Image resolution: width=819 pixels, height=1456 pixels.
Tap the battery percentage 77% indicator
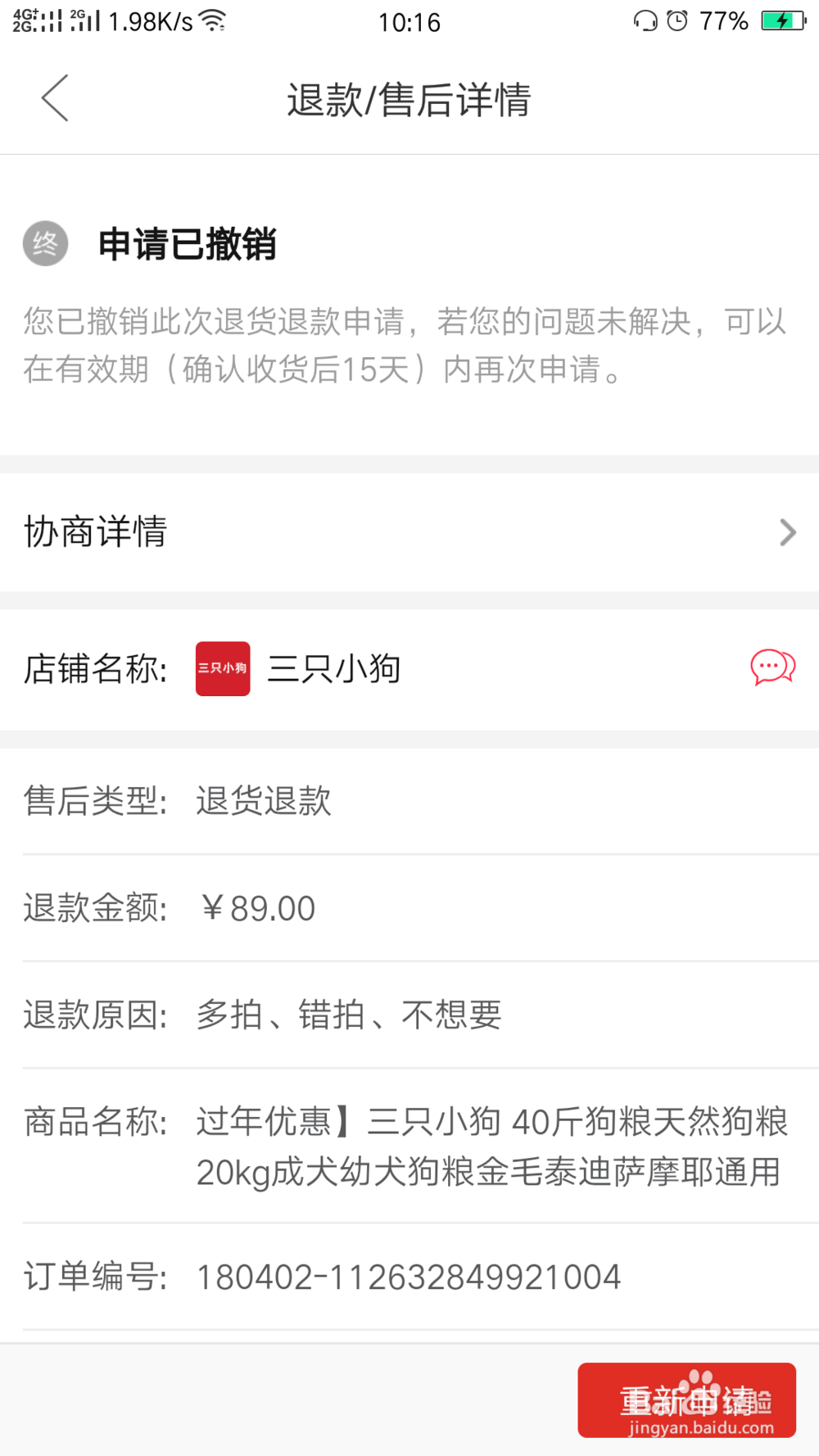click(x=722, y=21)
